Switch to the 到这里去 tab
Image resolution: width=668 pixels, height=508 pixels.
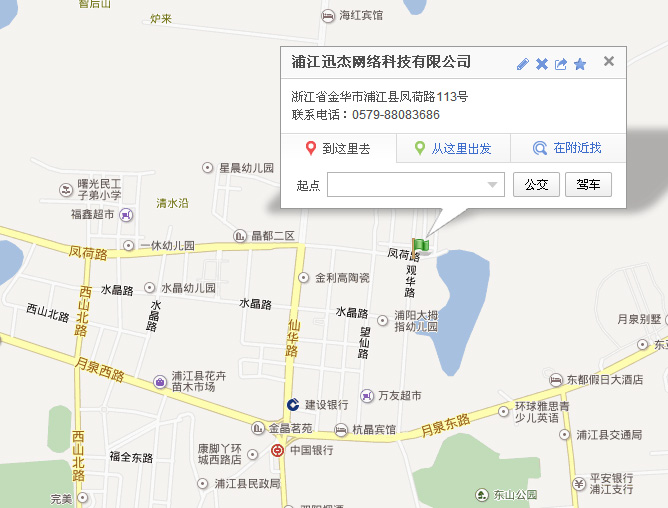tap(338, 148)
